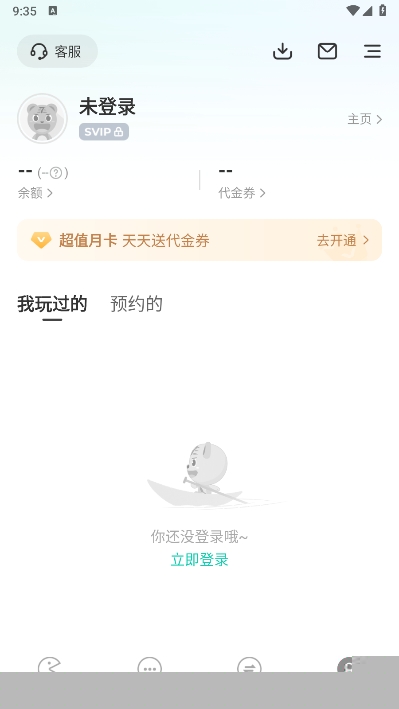The height and width of the screenshot is (709, 399).
Task: Open the downloads icon
Action: click(283, 51)
